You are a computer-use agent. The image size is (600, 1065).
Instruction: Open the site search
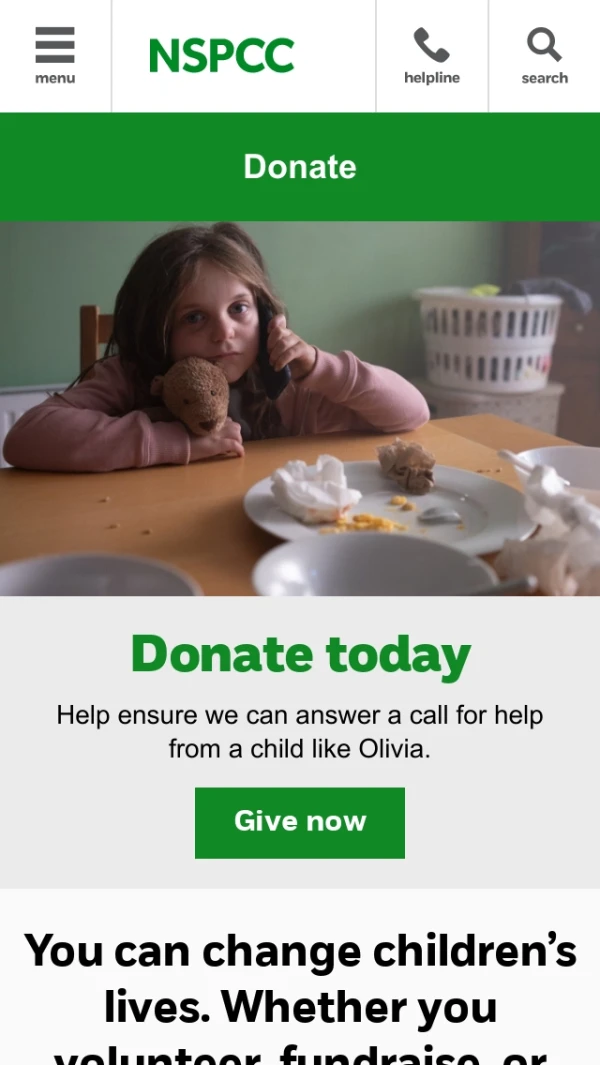[544, 56]
